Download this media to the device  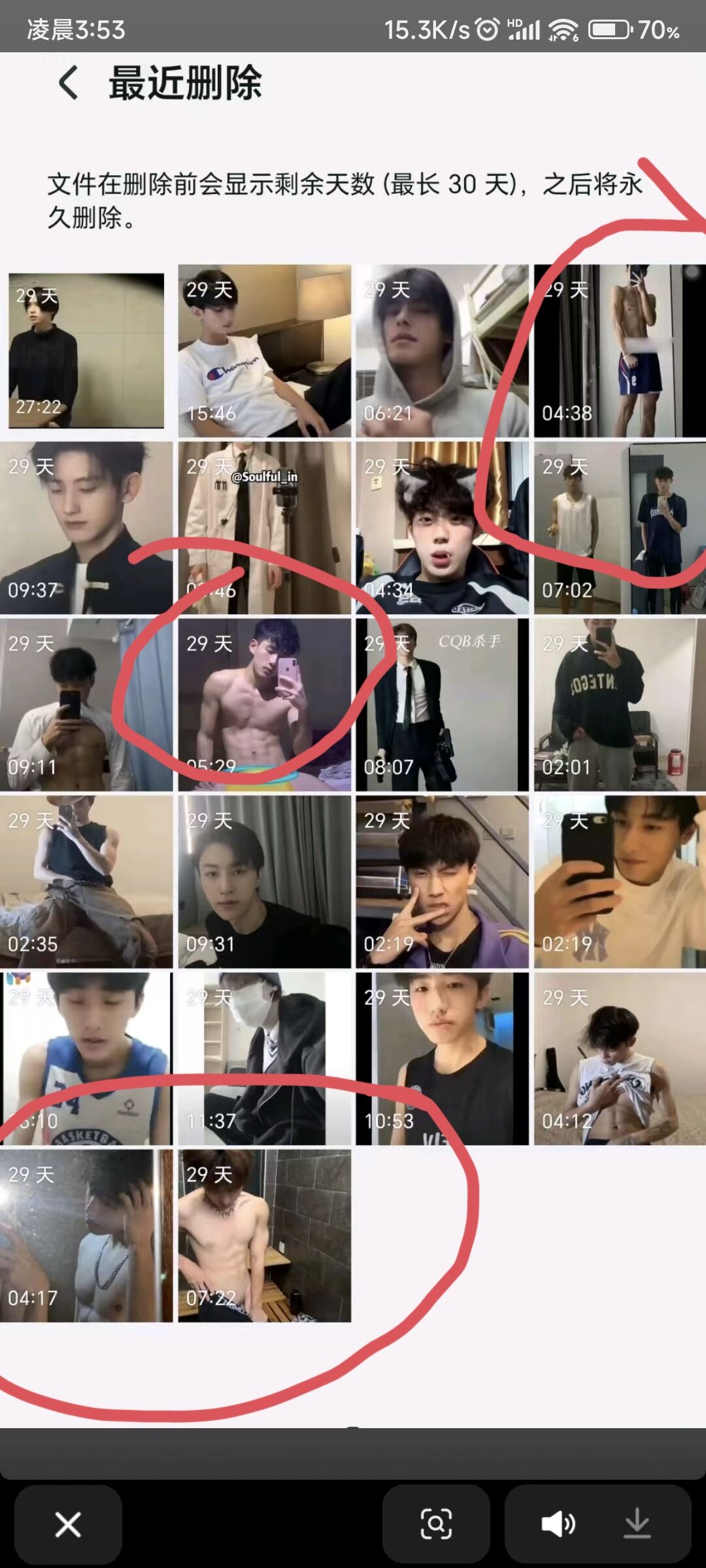point(637,1525)
